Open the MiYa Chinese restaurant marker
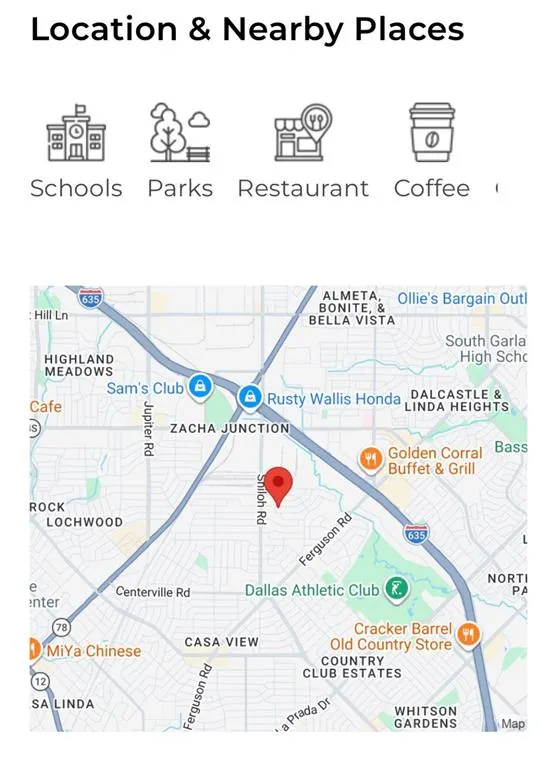This screenshot has width=557, height=768. 34,650
